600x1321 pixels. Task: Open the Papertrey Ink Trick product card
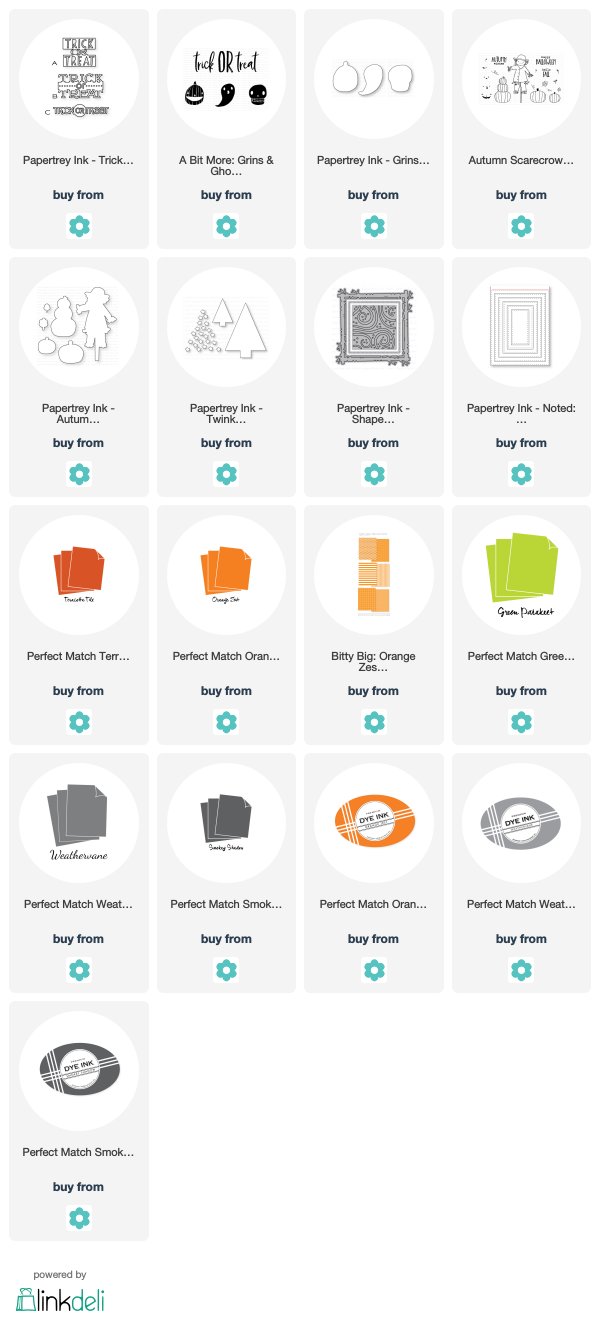pyautogui.click(x=79, y=129)
